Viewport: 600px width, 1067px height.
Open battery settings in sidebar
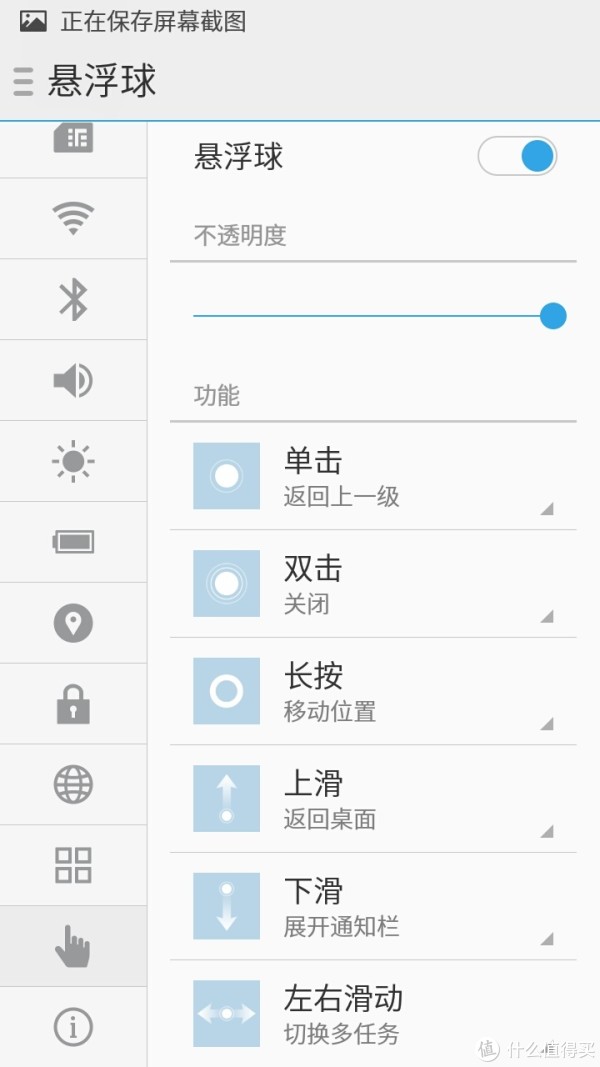73,542
